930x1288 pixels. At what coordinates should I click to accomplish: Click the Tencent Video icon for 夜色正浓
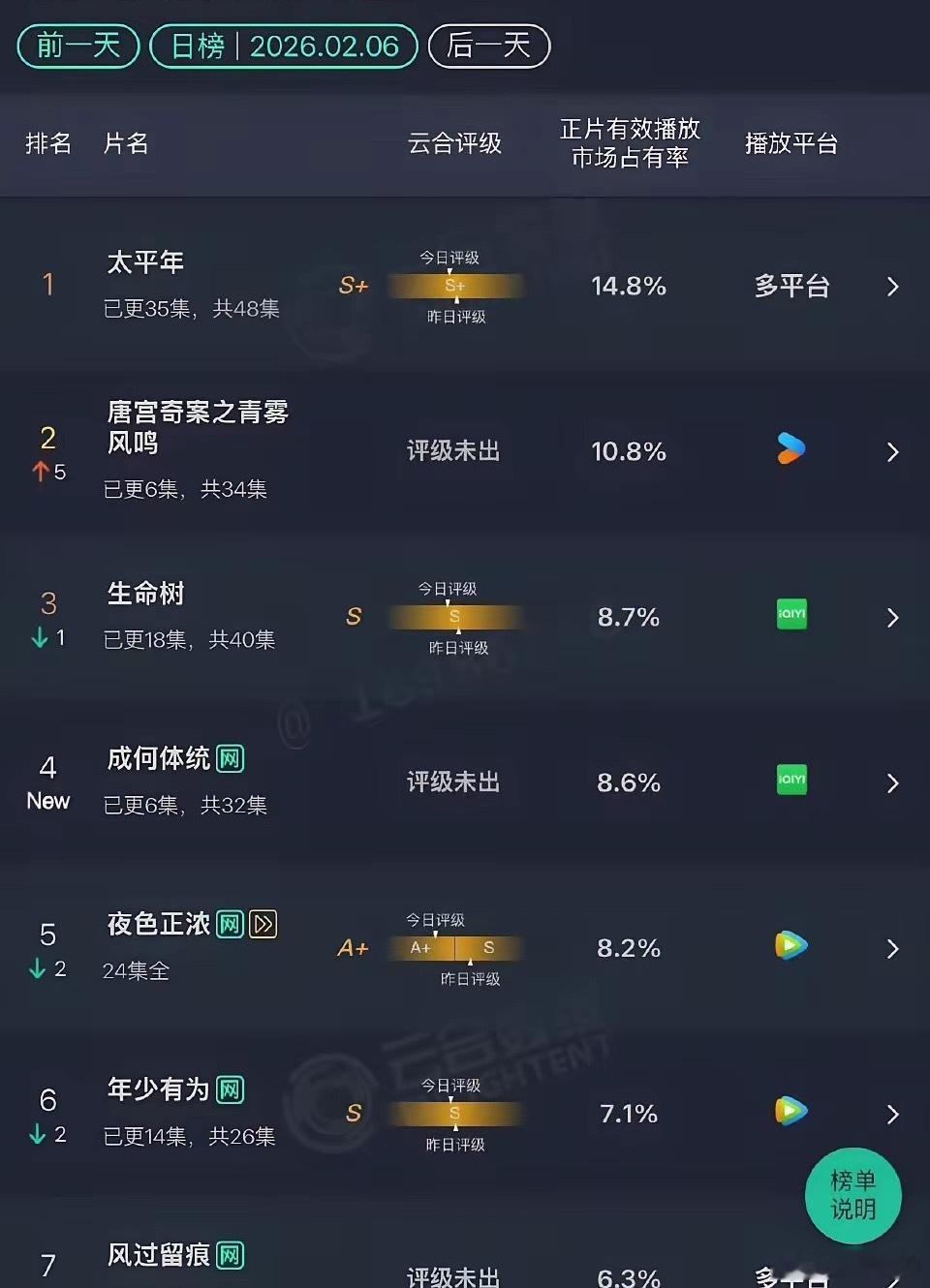point(791,947)
